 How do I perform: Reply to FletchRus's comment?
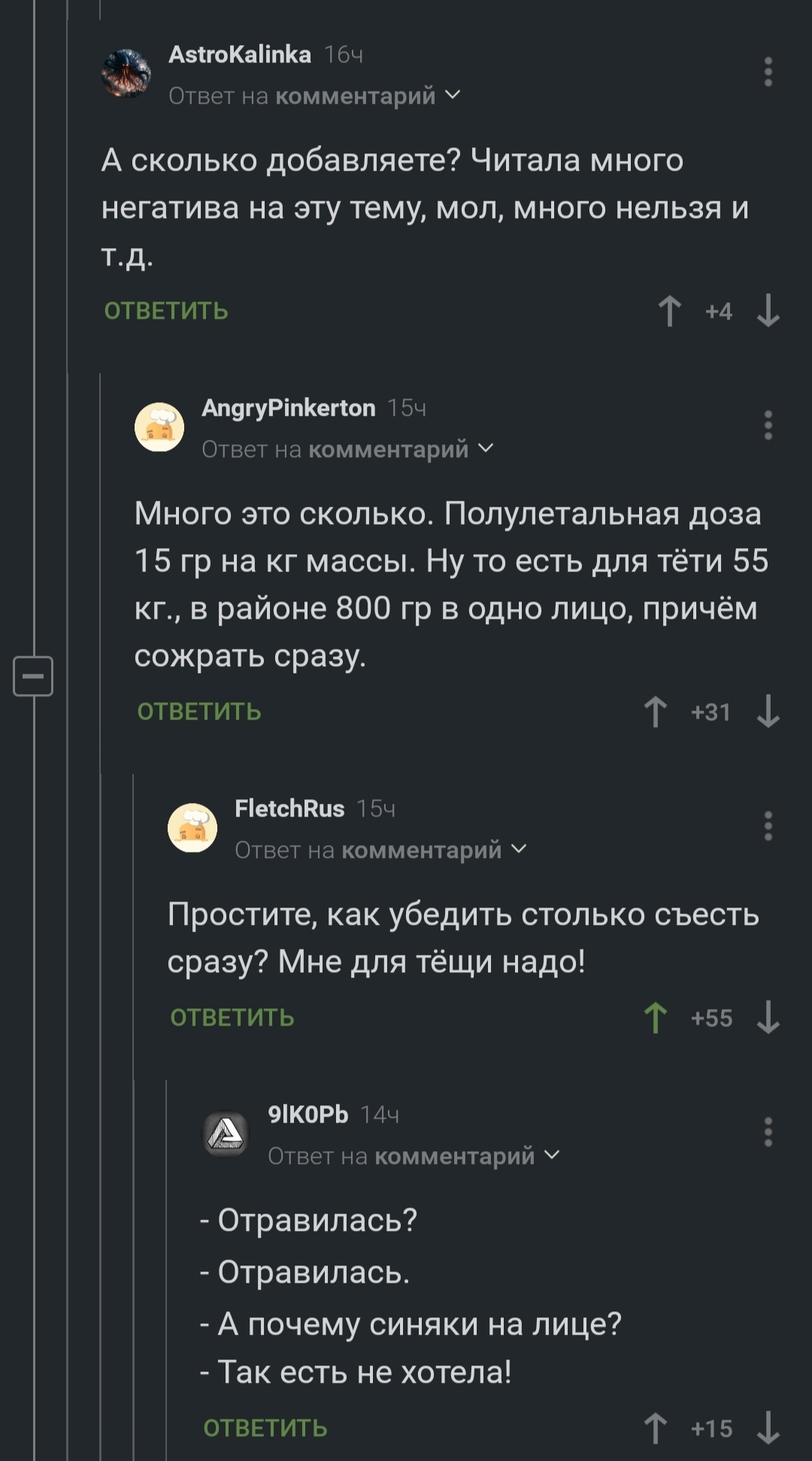pyautogui.click(x=232, y=1017)
